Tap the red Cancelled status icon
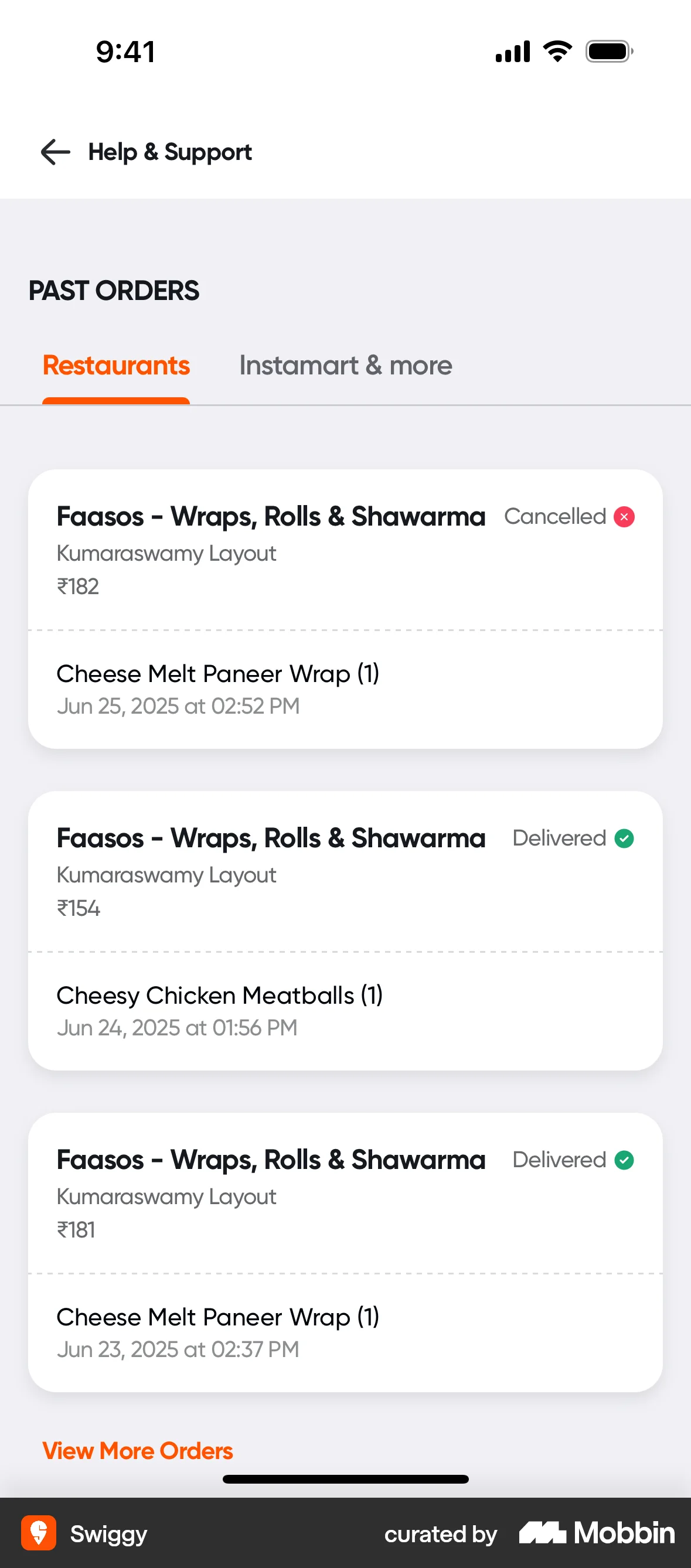 tap(624, 516)
